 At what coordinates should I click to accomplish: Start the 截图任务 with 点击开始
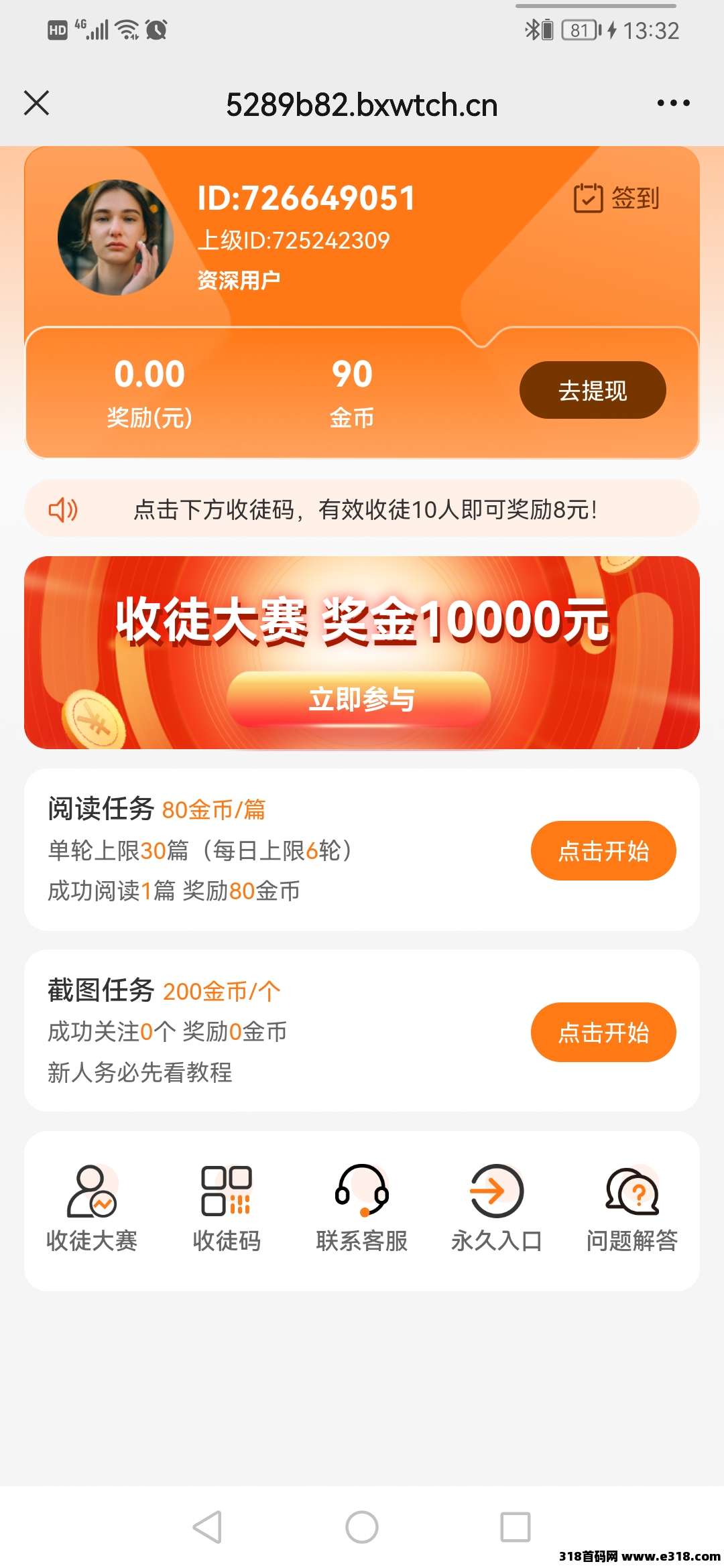point(603,1033)
